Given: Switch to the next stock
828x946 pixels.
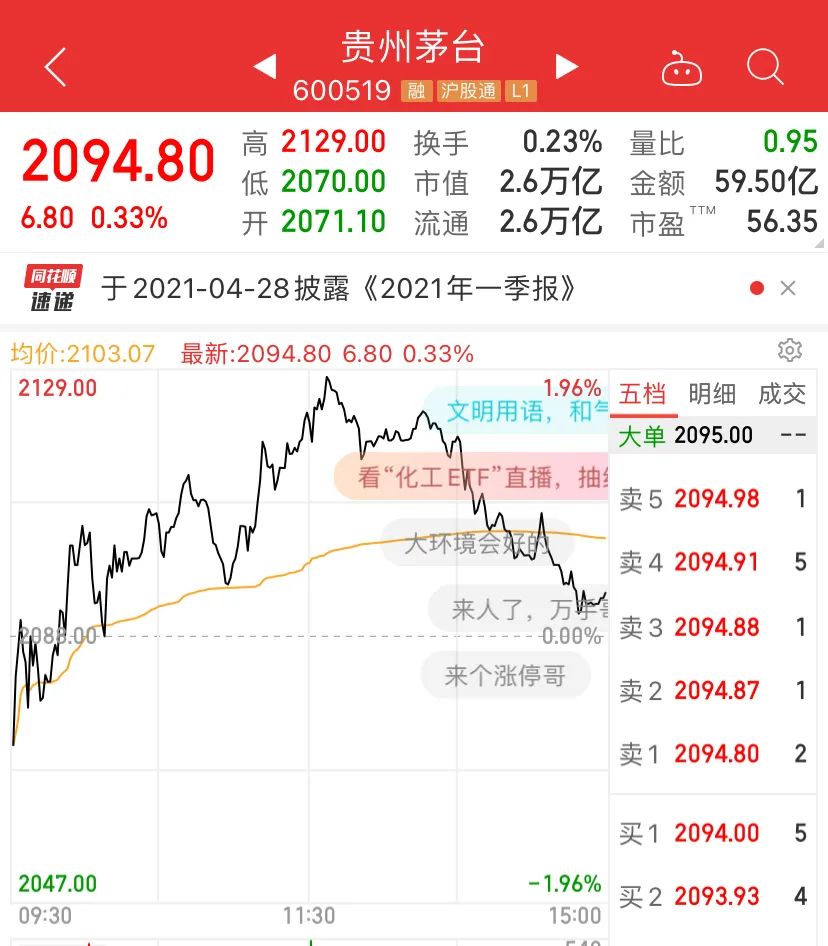Looking at the screenshot, I should tap(567, 67).
